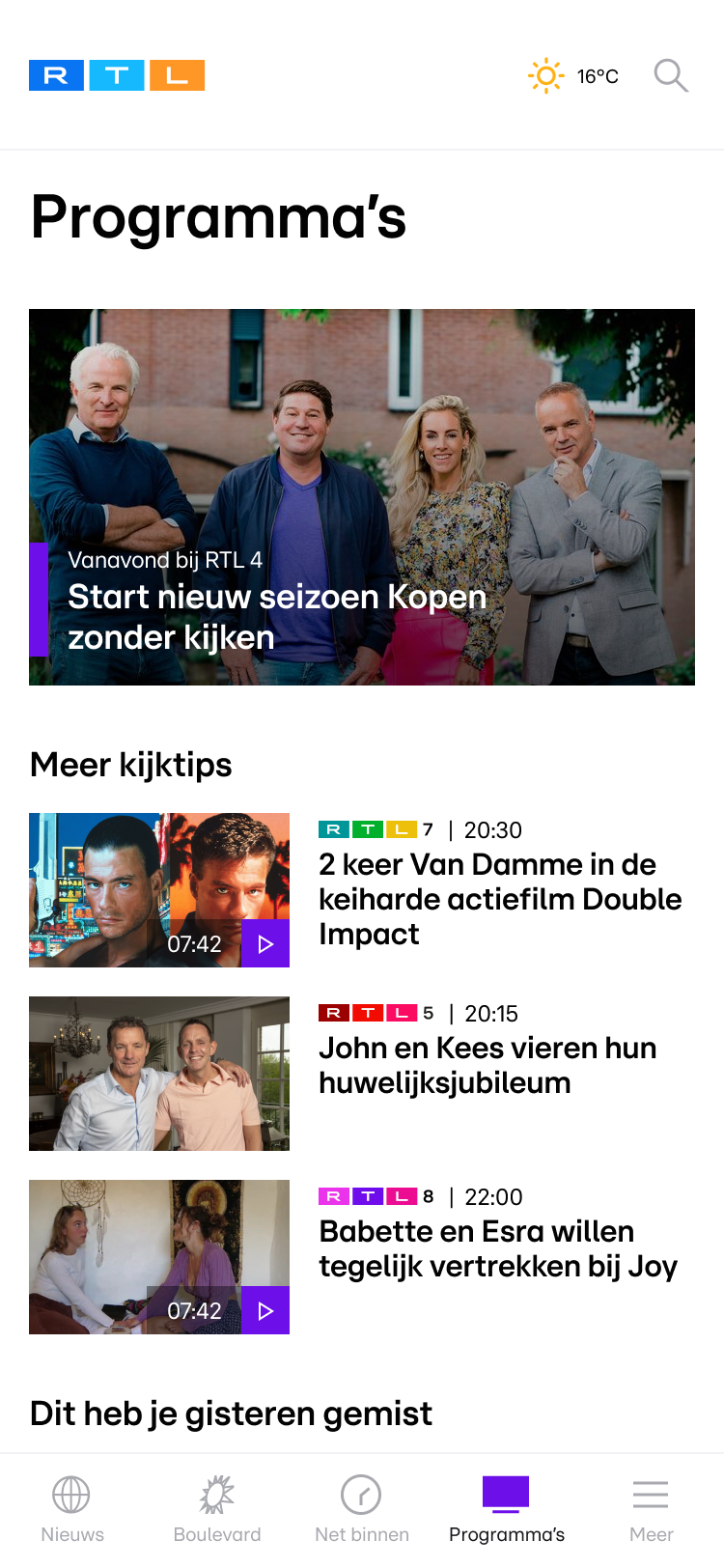The image size is (724, 1568).
Task: Open the Kopen zonder kijken featured story
Action: [362, 497]
